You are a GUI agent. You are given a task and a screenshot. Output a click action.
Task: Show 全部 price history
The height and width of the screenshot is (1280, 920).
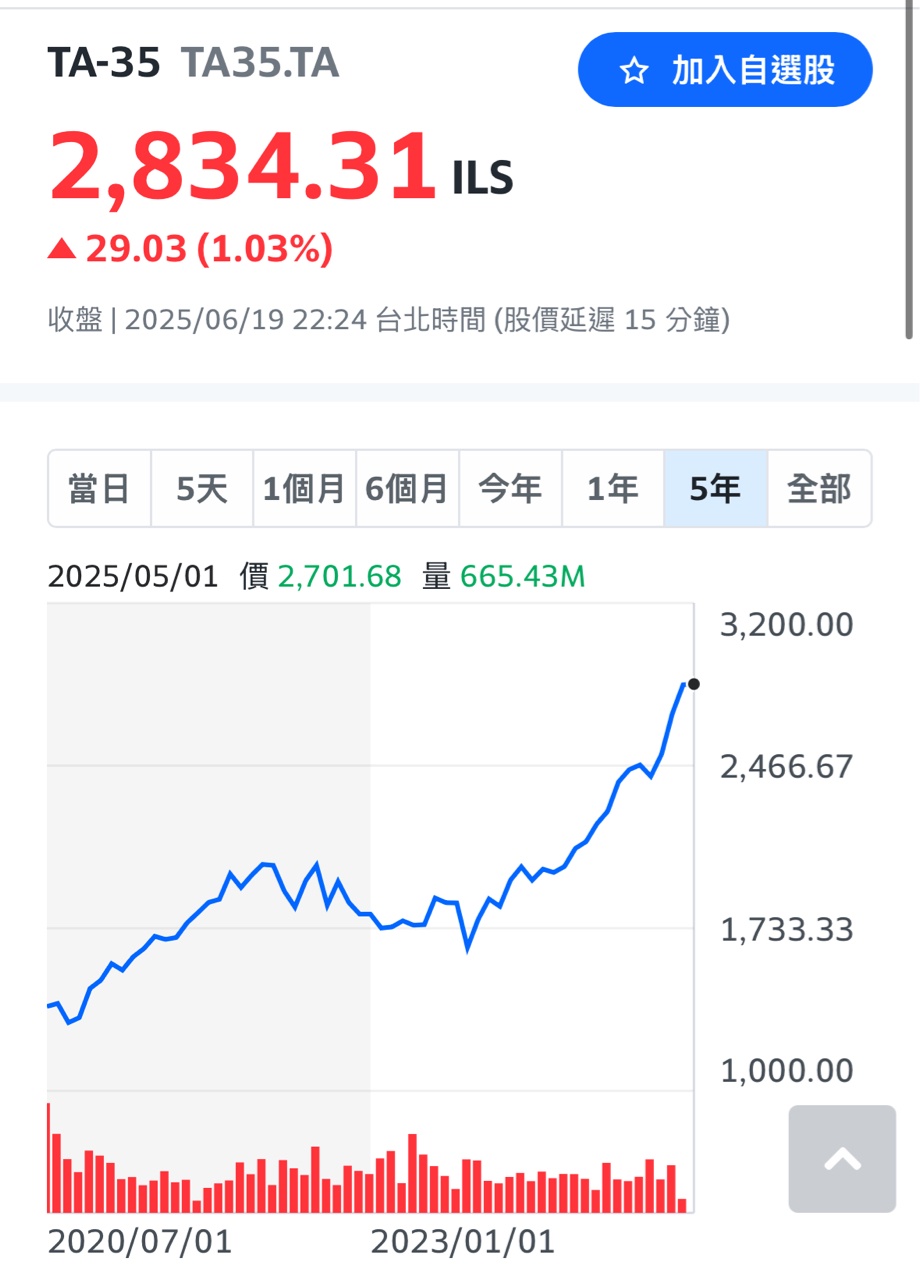point(819,489)
